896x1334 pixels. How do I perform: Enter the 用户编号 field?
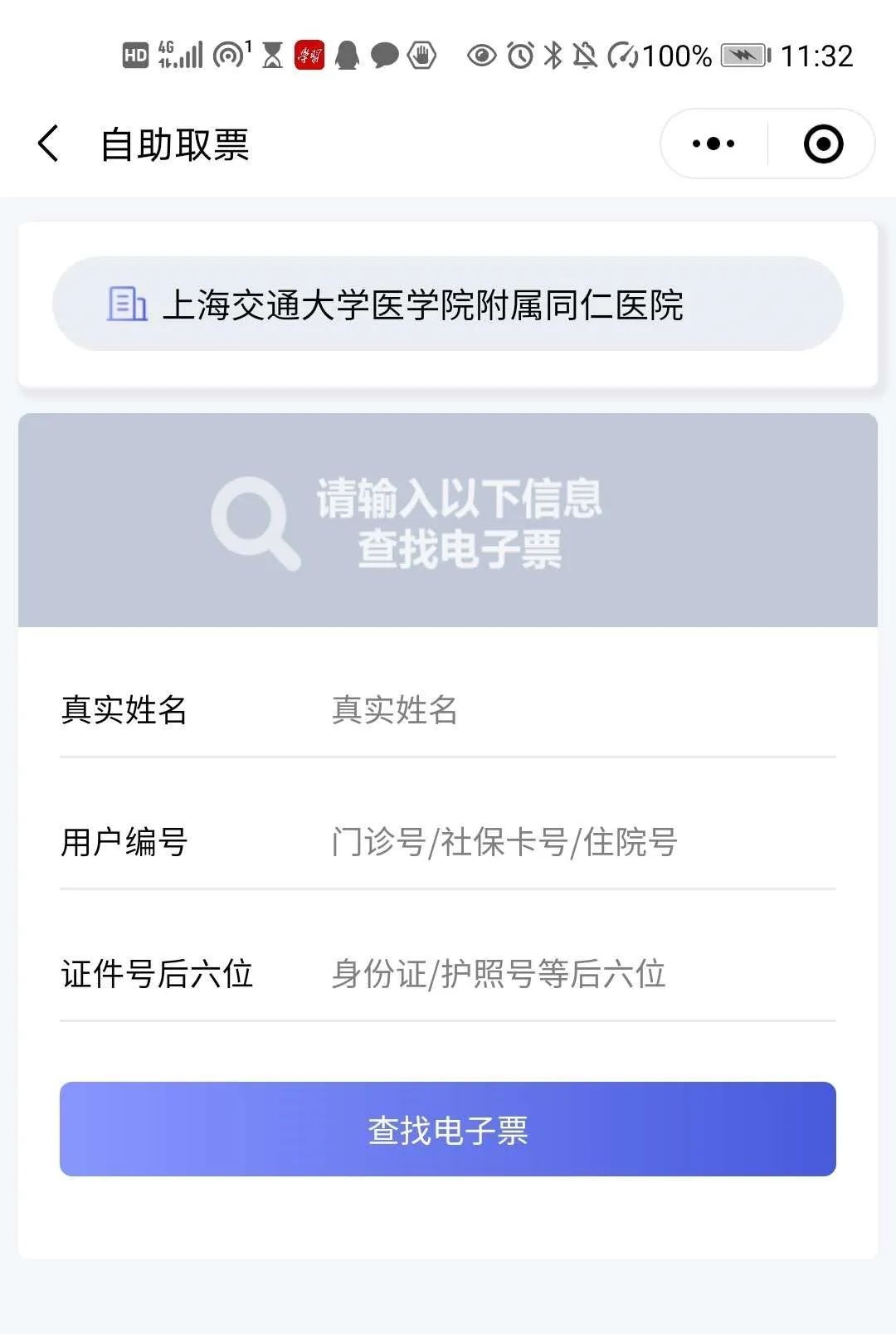581,842
